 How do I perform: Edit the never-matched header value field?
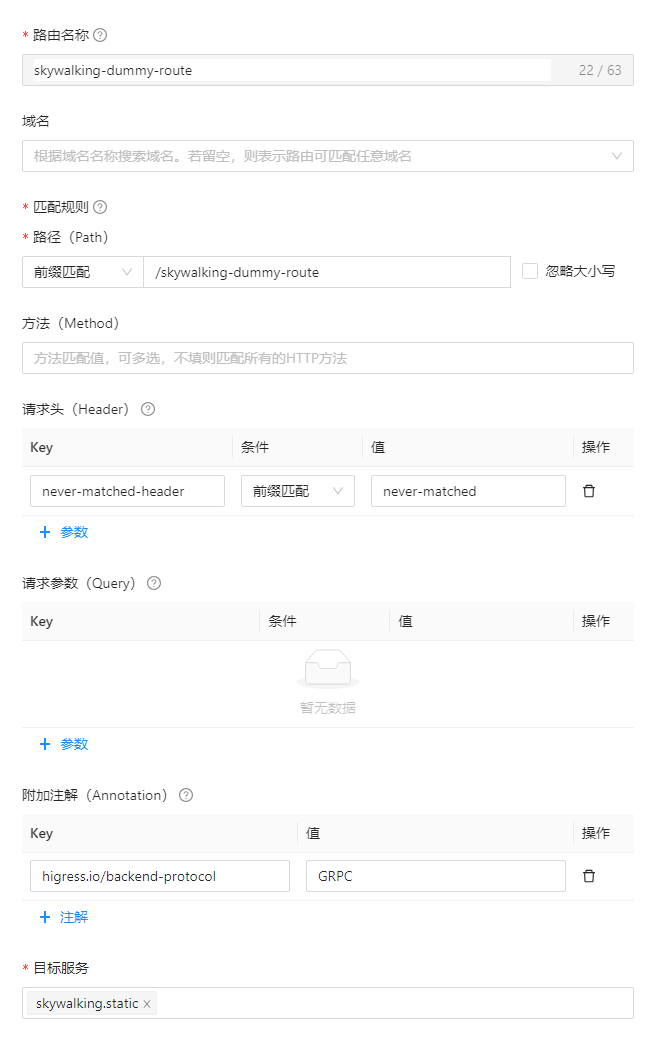coord(467,491)
